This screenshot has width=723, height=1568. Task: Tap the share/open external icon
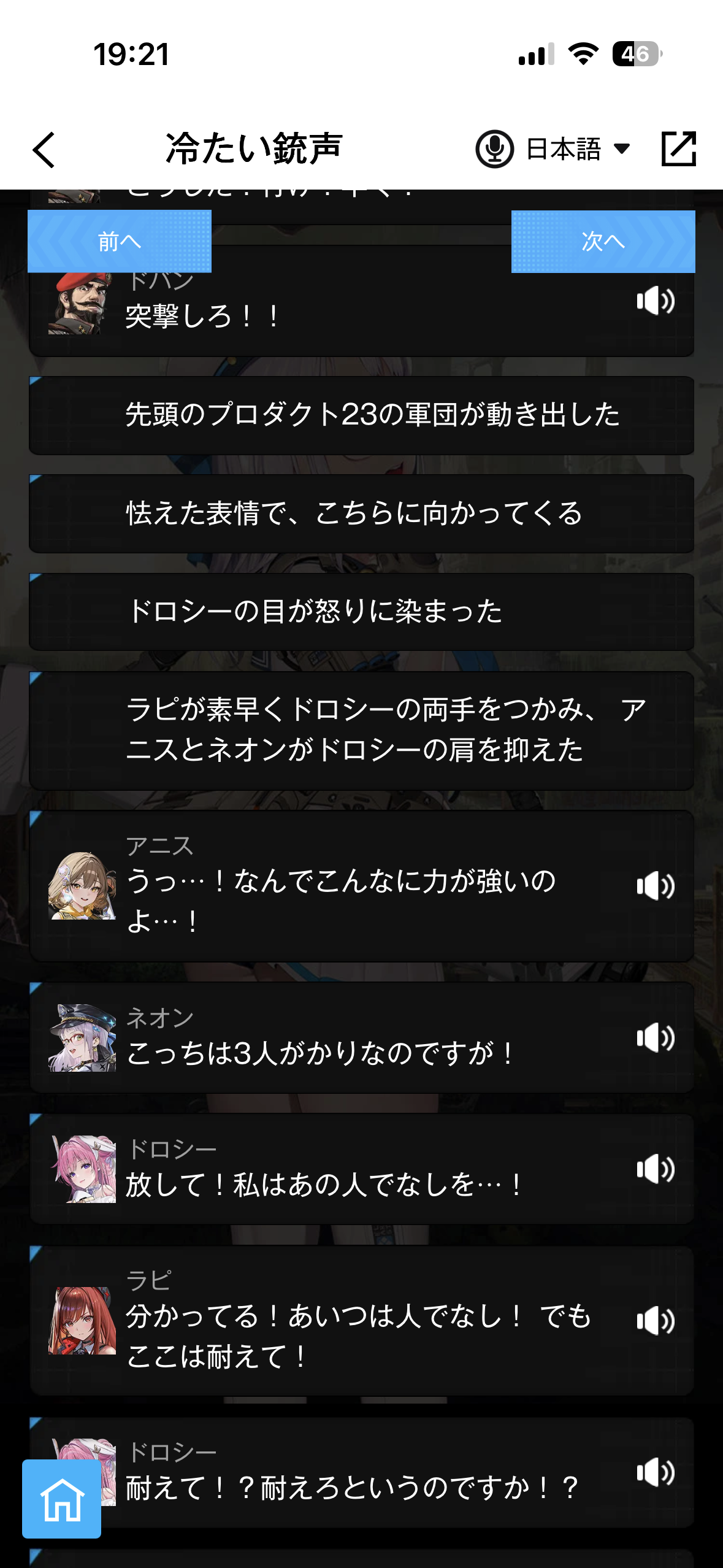[678, 149]
